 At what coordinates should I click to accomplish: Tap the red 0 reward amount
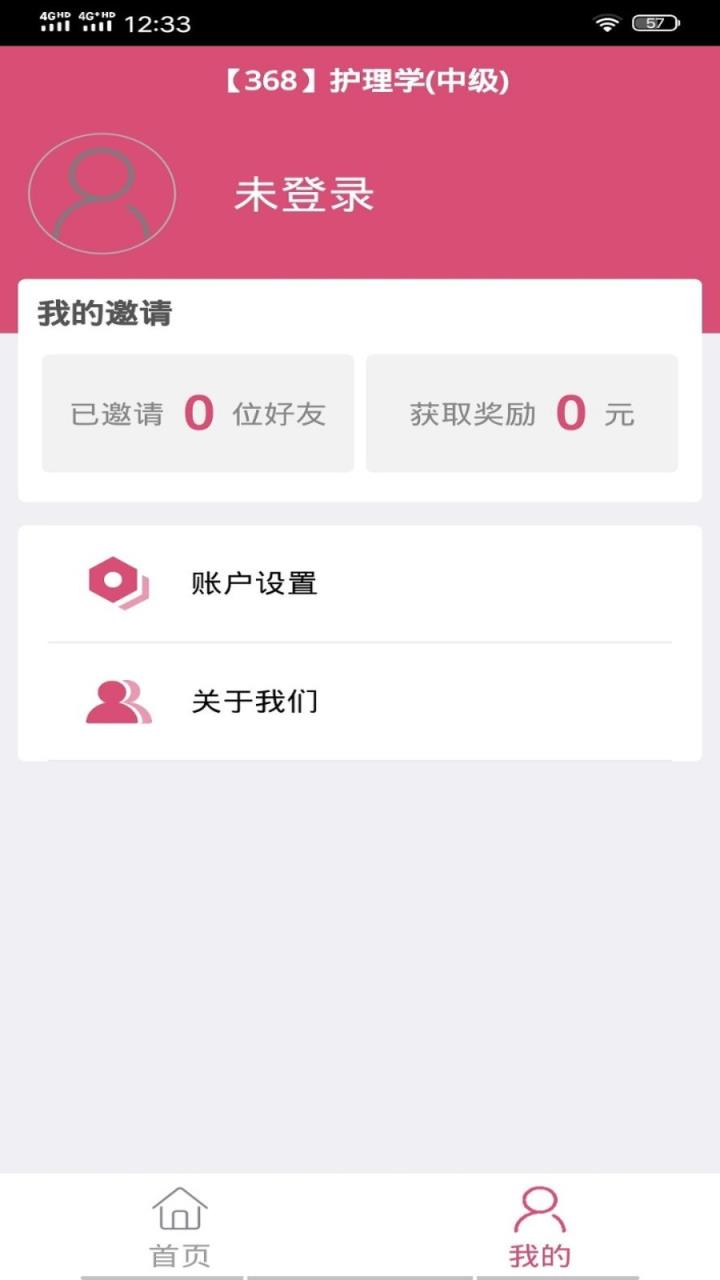tap(570, 412)
